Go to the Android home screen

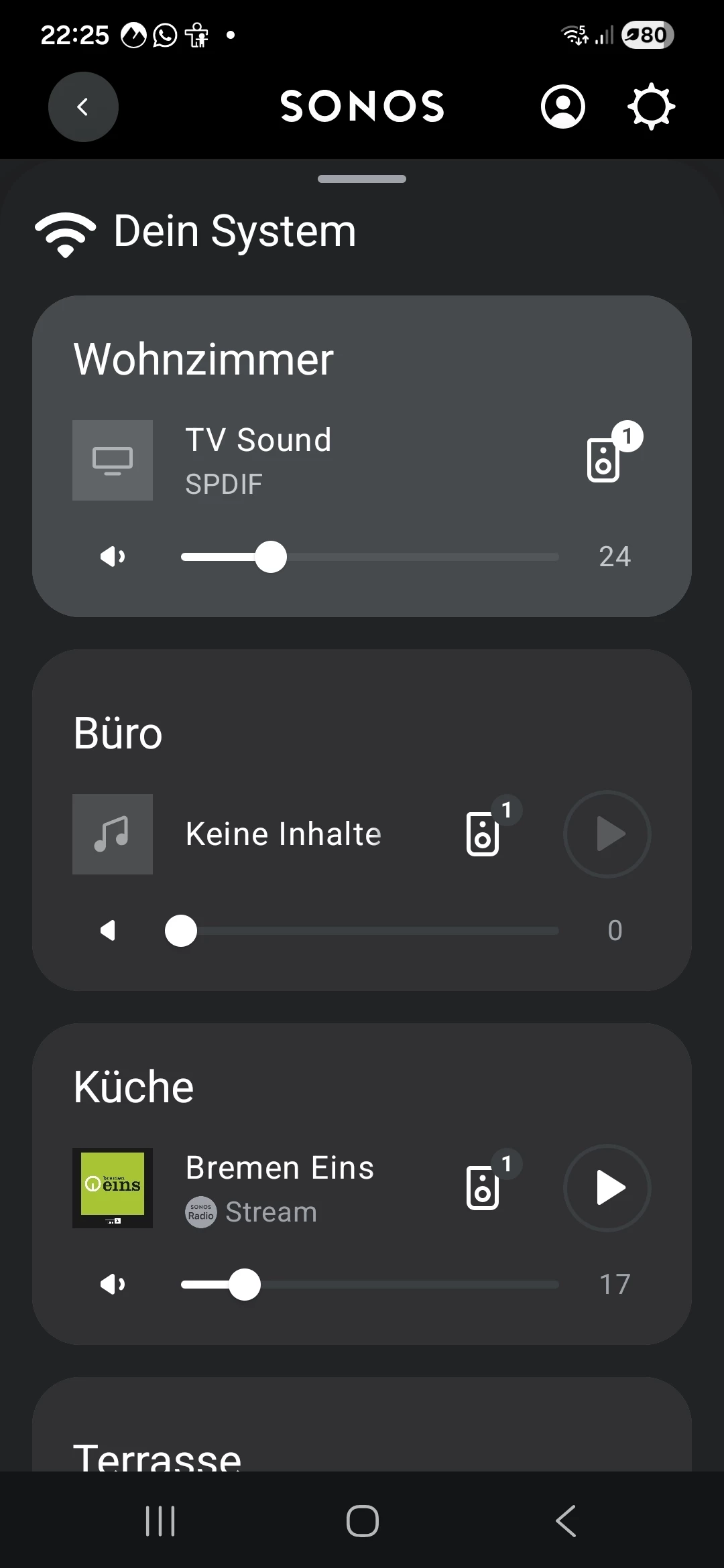coord(362,1520)
